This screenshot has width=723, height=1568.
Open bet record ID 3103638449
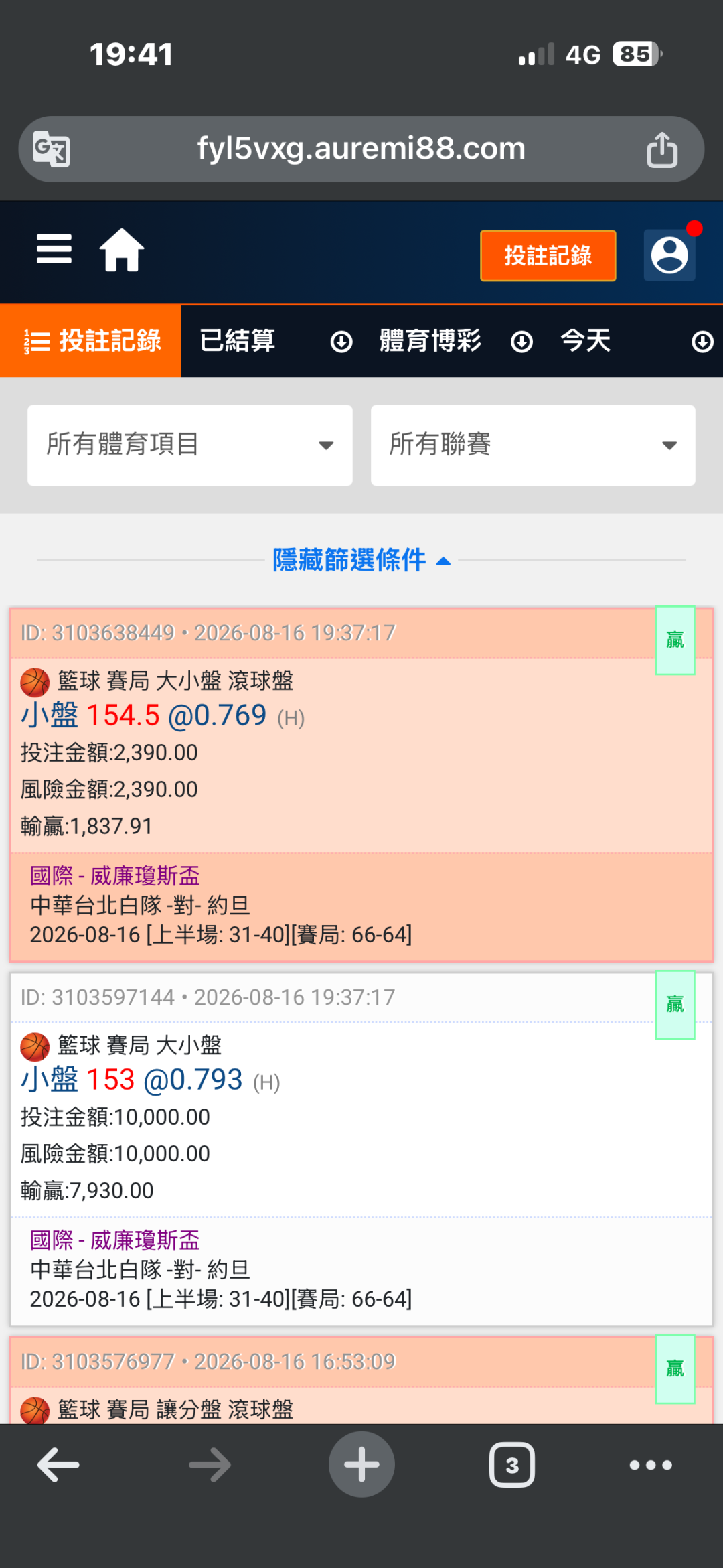pos(361,784)
